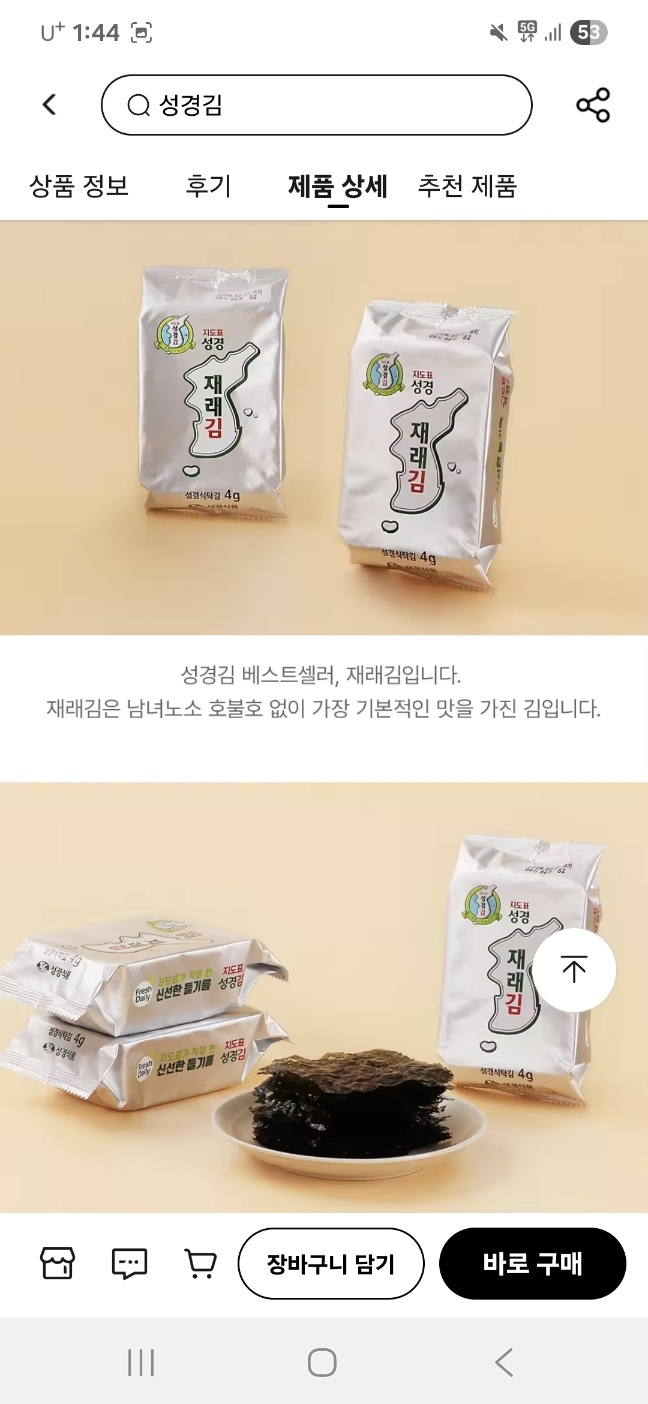The width and height of the screenshot is (648, 1404).
Task: Select the 제품 상세 tab
Action: click(338, 186)
